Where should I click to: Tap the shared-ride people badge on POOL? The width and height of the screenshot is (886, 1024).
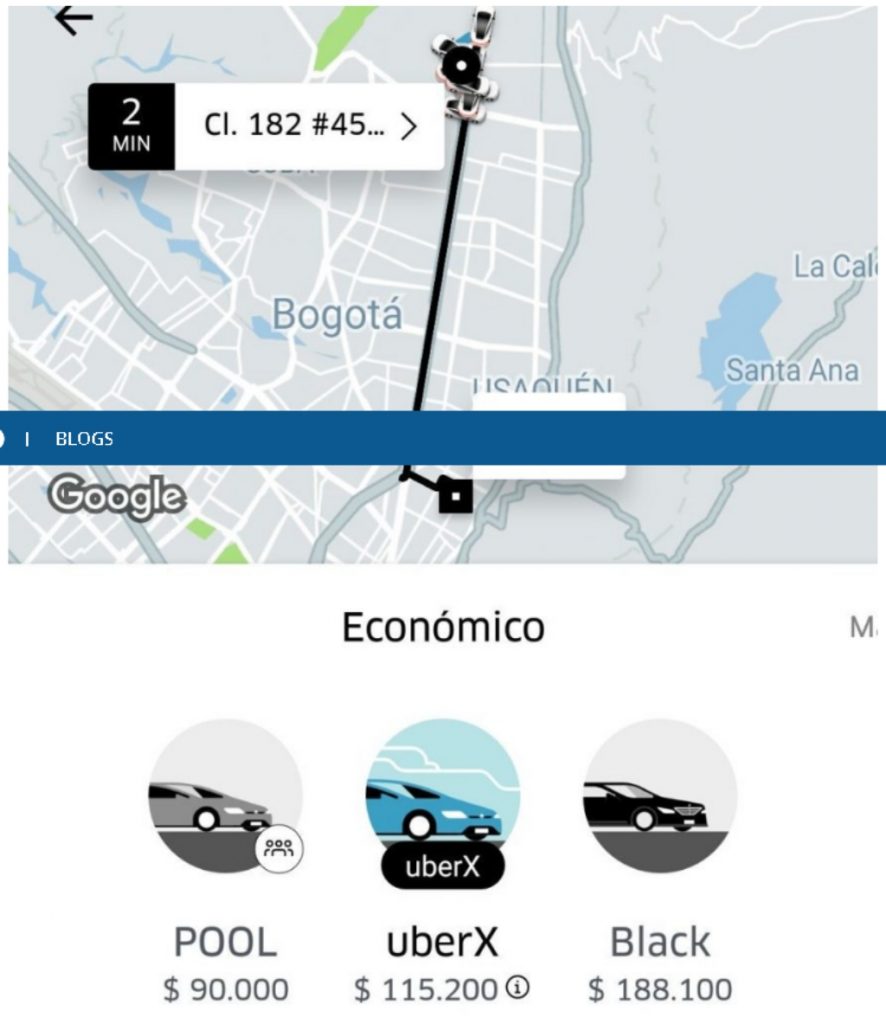277,850
